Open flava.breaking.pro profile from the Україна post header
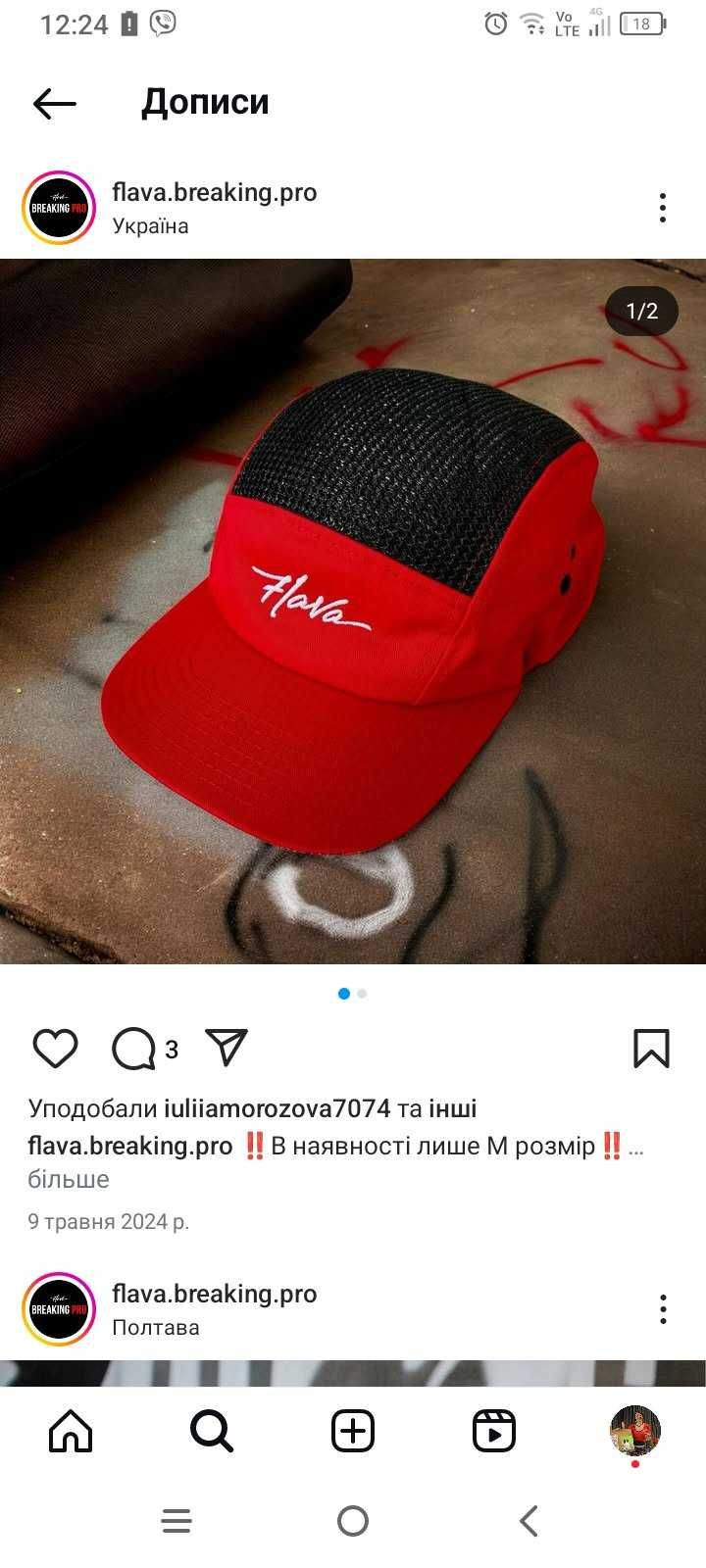The height and width of the screenshot is (1568, 706). coord(214,192)
